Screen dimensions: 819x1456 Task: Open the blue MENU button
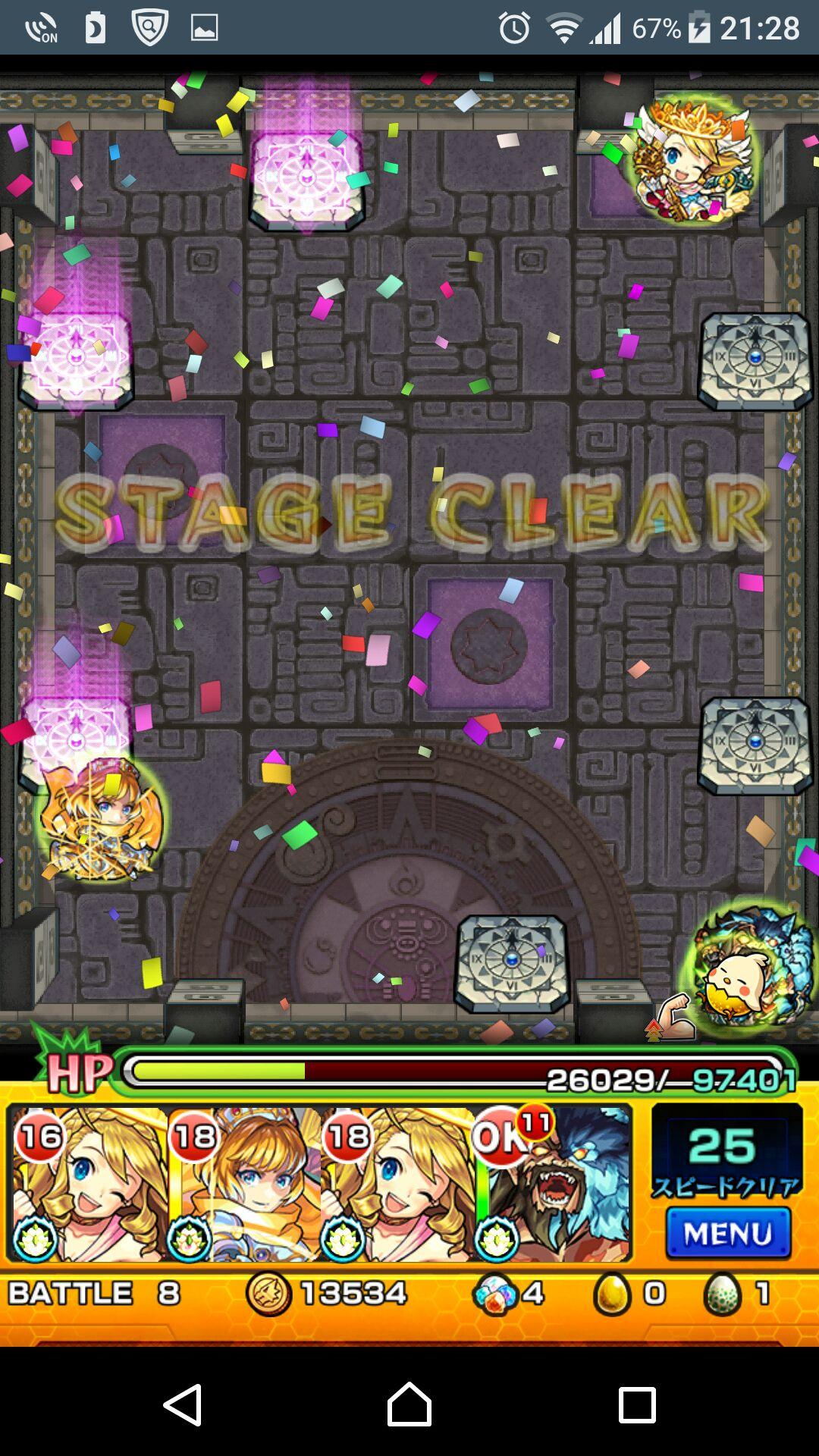tap(728, 1234)
